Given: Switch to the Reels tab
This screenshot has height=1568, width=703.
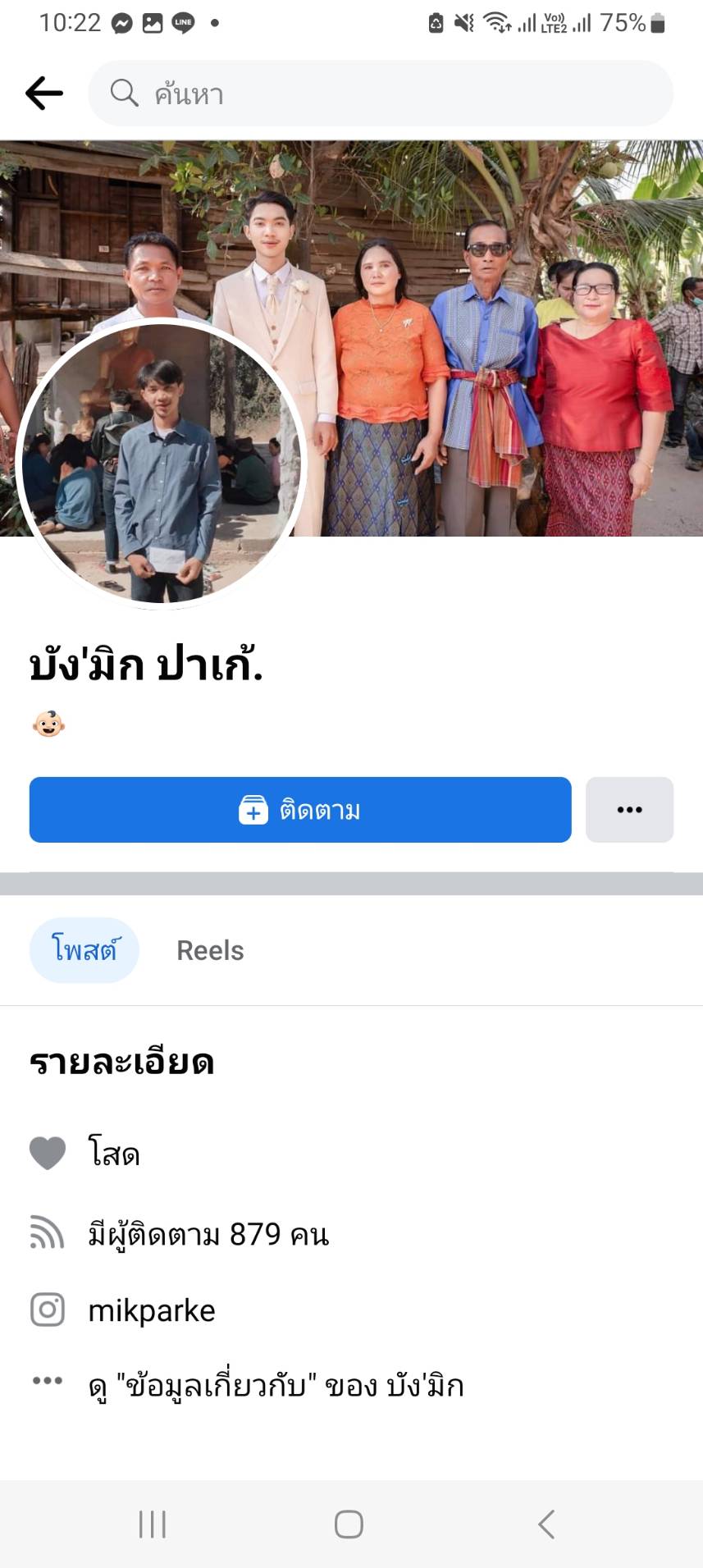Looking at the screenshot, I should [210, 950].
